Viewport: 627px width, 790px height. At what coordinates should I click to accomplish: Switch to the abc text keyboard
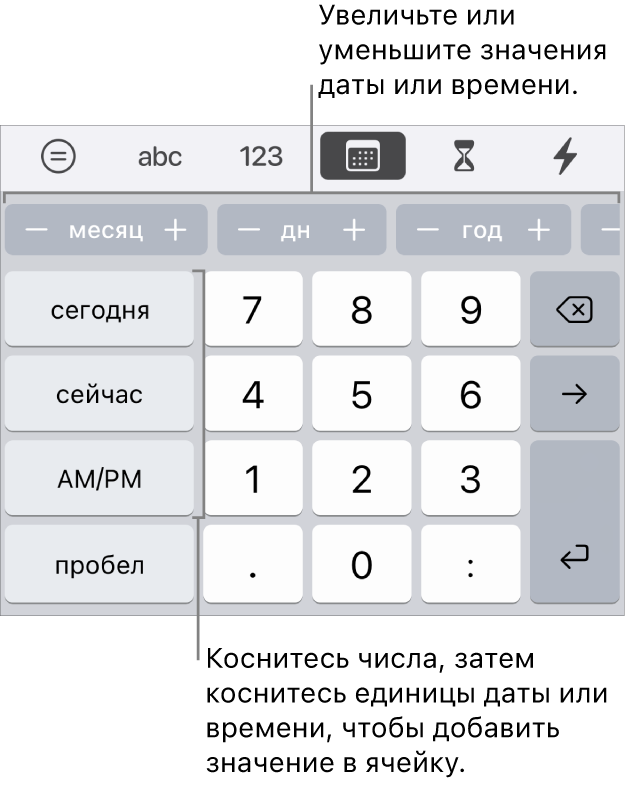(160, 156)
